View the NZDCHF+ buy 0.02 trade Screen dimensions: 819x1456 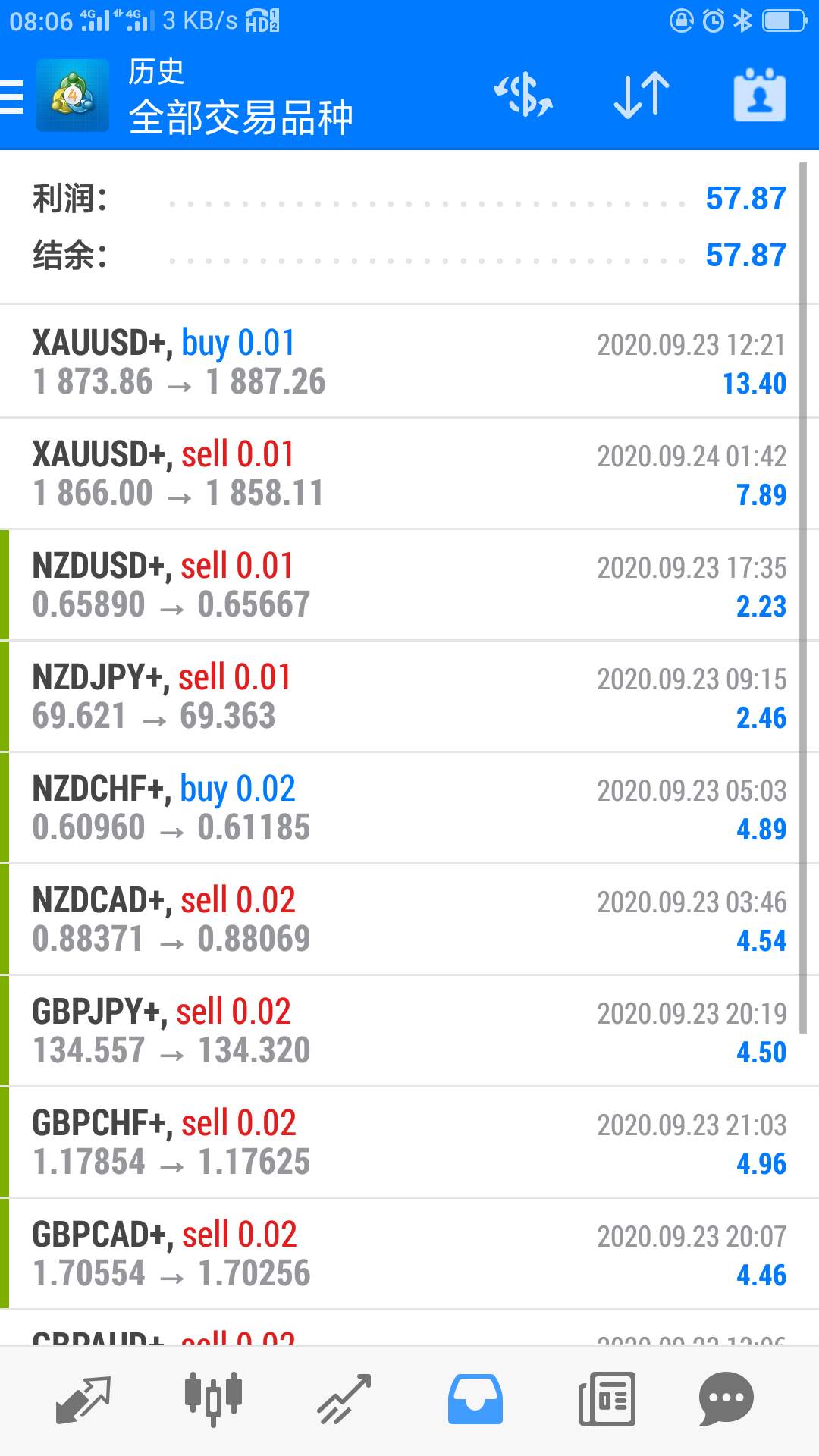[x=409, y=808]
